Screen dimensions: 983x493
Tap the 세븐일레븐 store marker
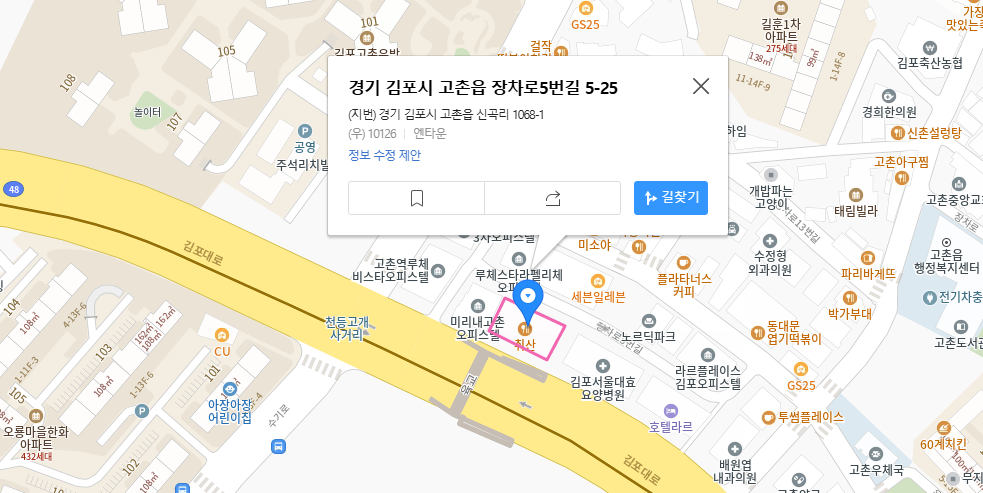[x=598, y=280]
